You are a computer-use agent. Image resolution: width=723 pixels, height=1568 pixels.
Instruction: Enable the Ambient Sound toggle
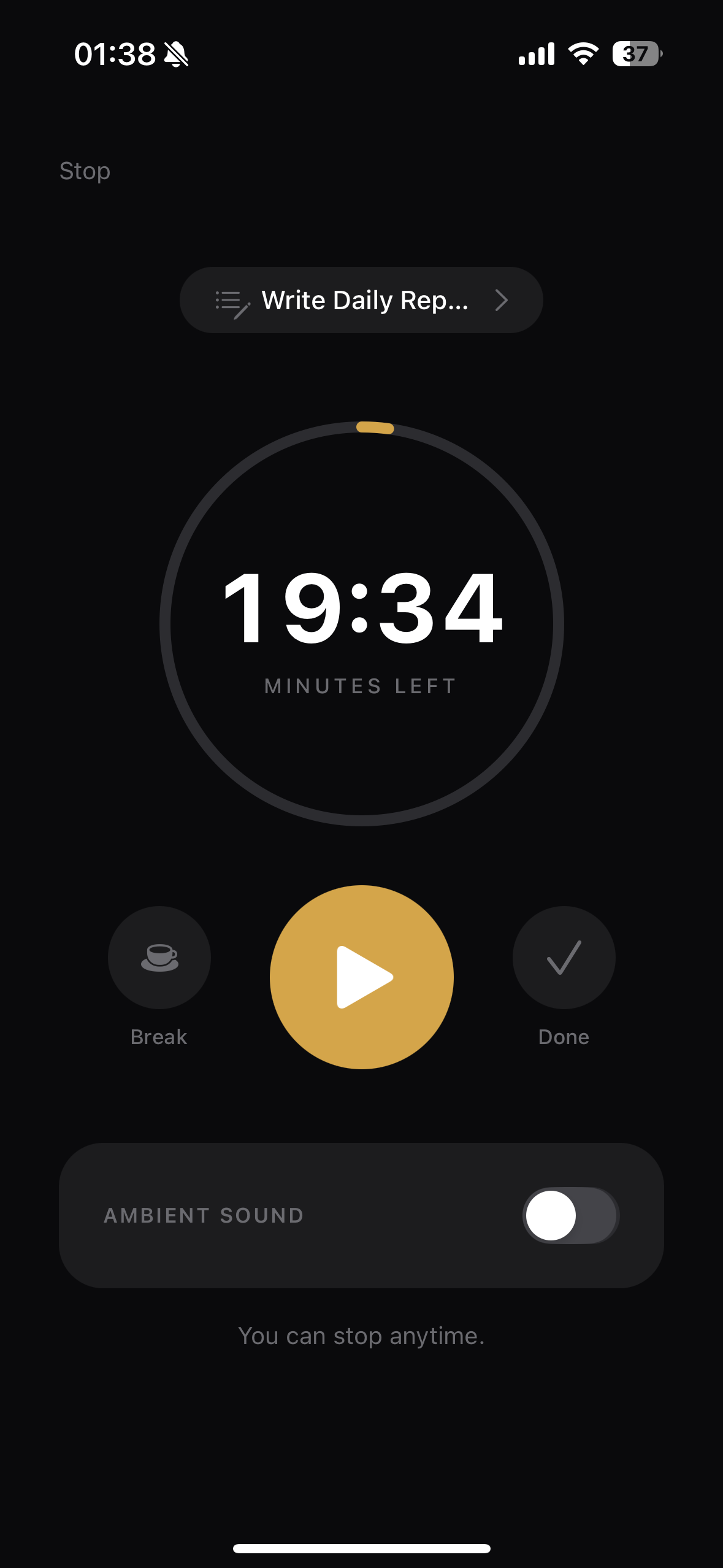pyautogui.click(x=571, y=1215)
